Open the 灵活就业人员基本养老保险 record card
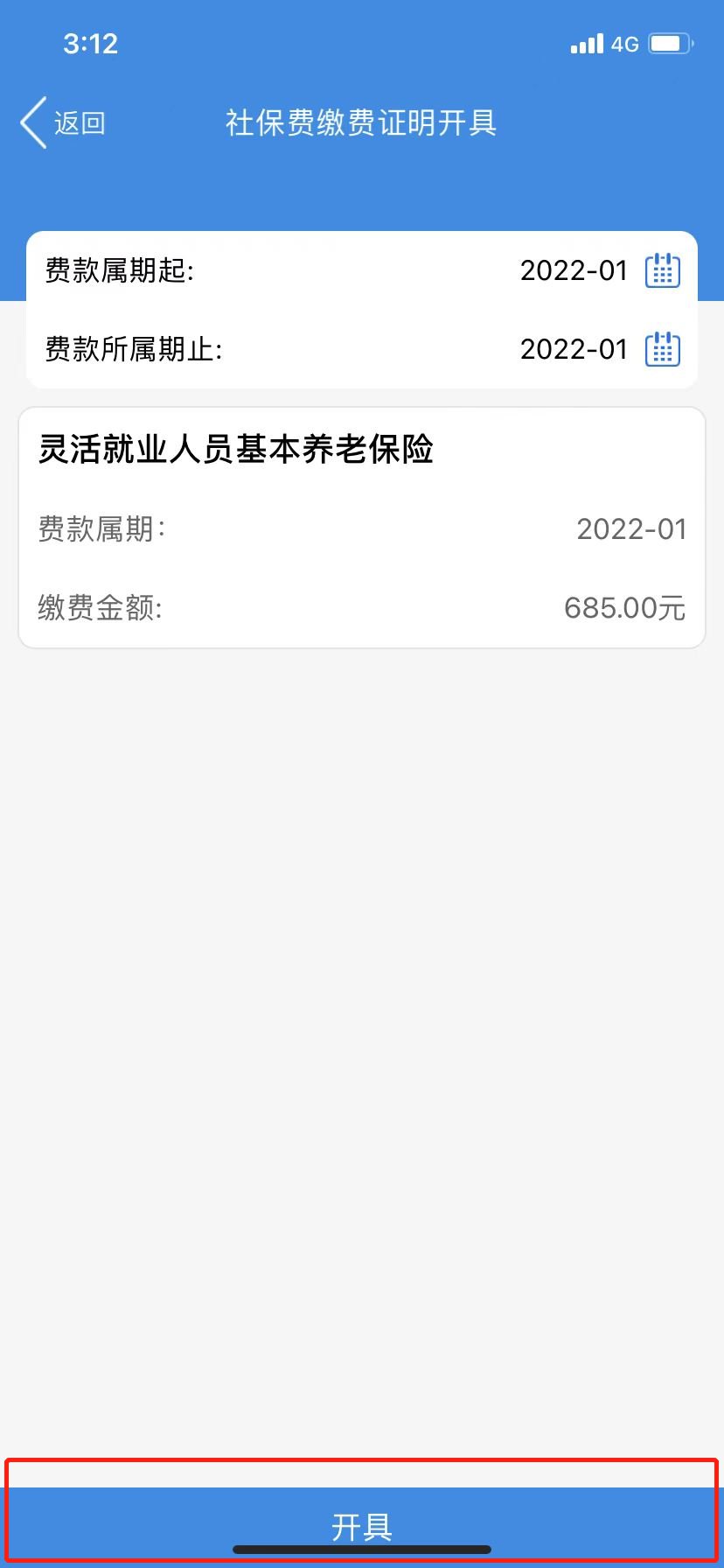Image resolution: width=724 pixels, height=1568 pixels. (x=361, y=527)
